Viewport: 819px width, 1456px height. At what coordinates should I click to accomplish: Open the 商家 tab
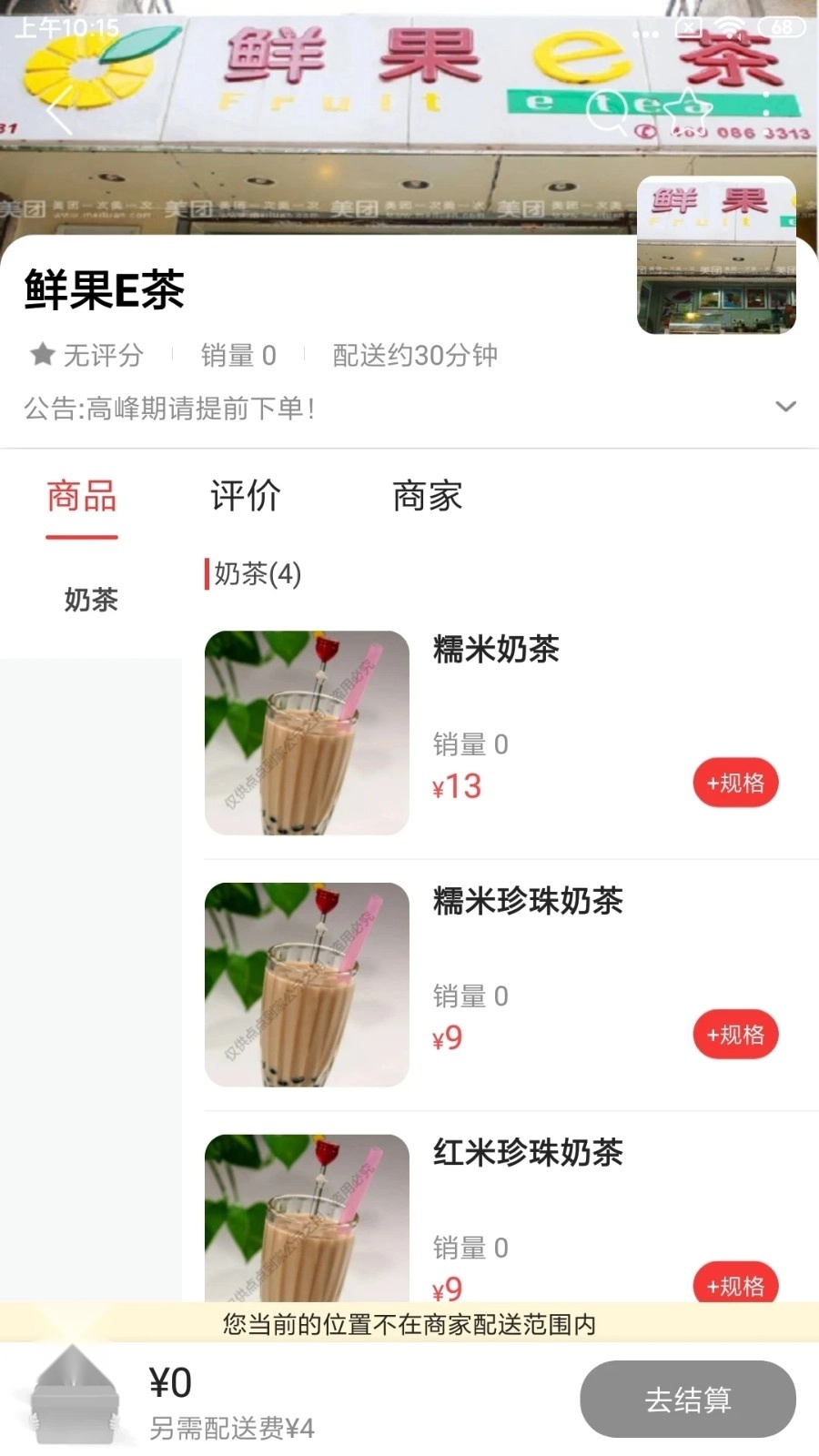coord(427,496)
